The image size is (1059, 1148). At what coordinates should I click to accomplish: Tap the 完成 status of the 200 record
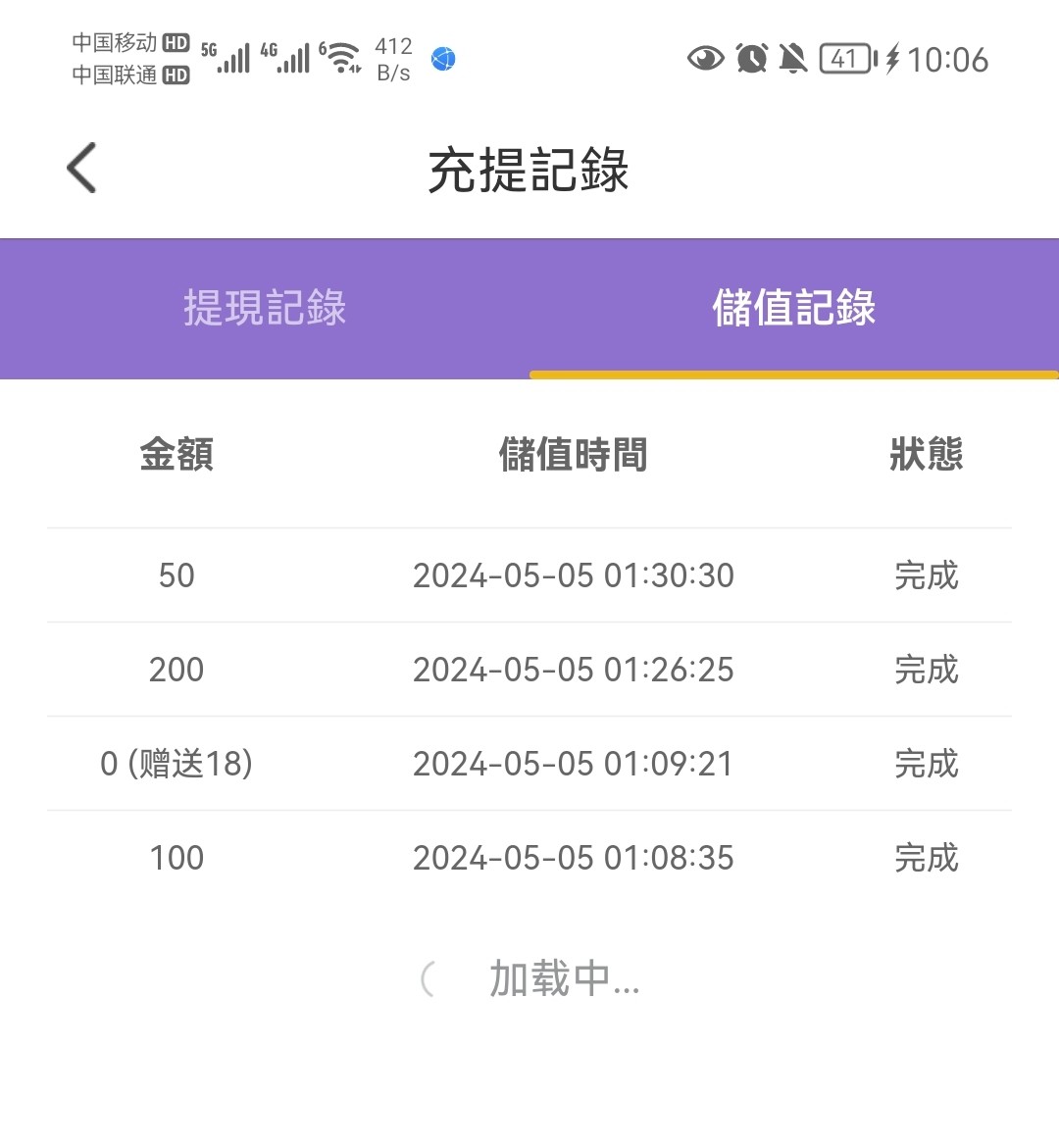click(926, 670)
